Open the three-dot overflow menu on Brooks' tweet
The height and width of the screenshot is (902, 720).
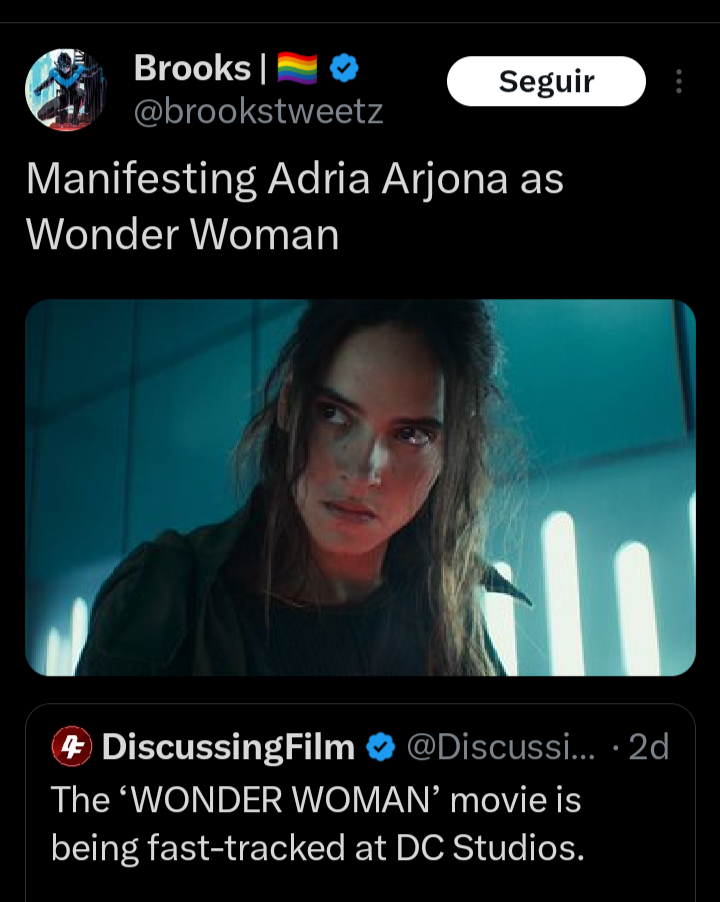[x=679, y=81]
